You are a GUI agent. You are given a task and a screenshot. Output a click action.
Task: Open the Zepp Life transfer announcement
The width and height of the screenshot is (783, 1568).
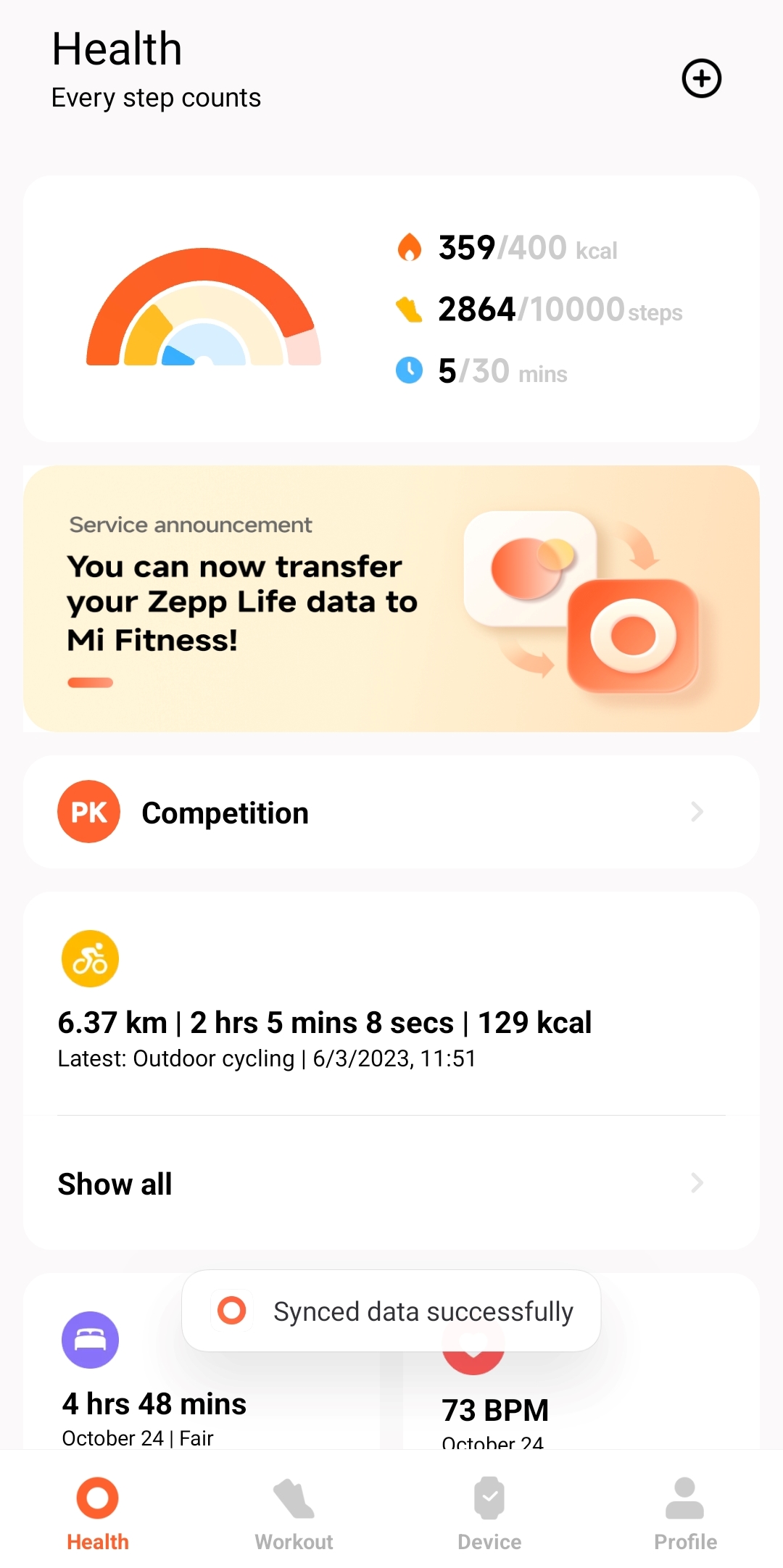tap(391, 598)
